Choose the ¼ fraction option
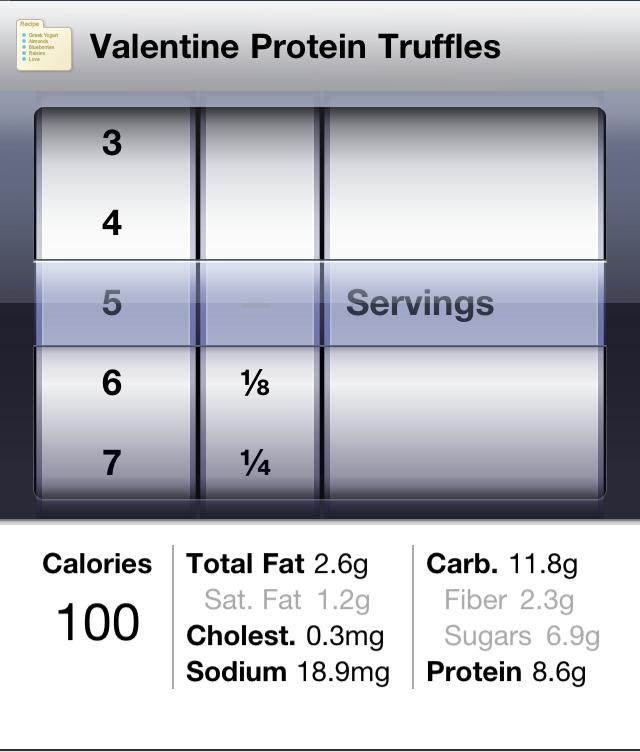The width and height of the screenshot is (640, 752). coord(257,463)
